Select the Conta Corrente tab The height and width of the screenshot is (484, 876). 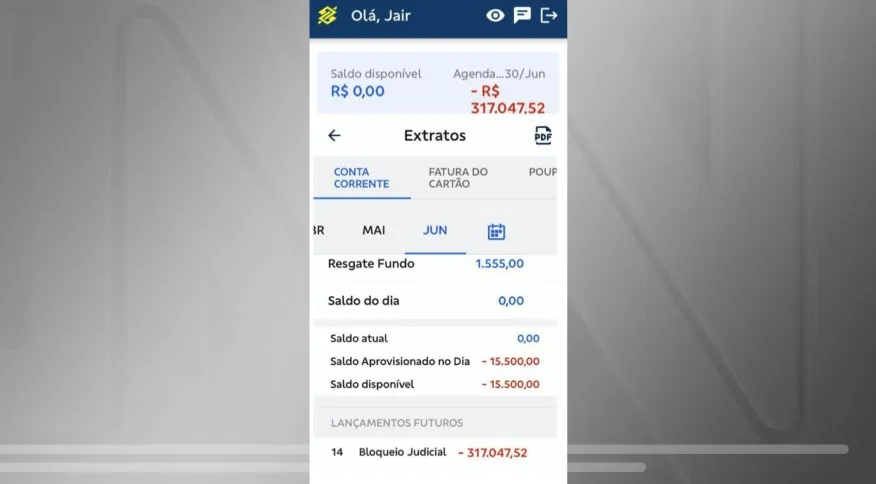(x=361, y=178)
